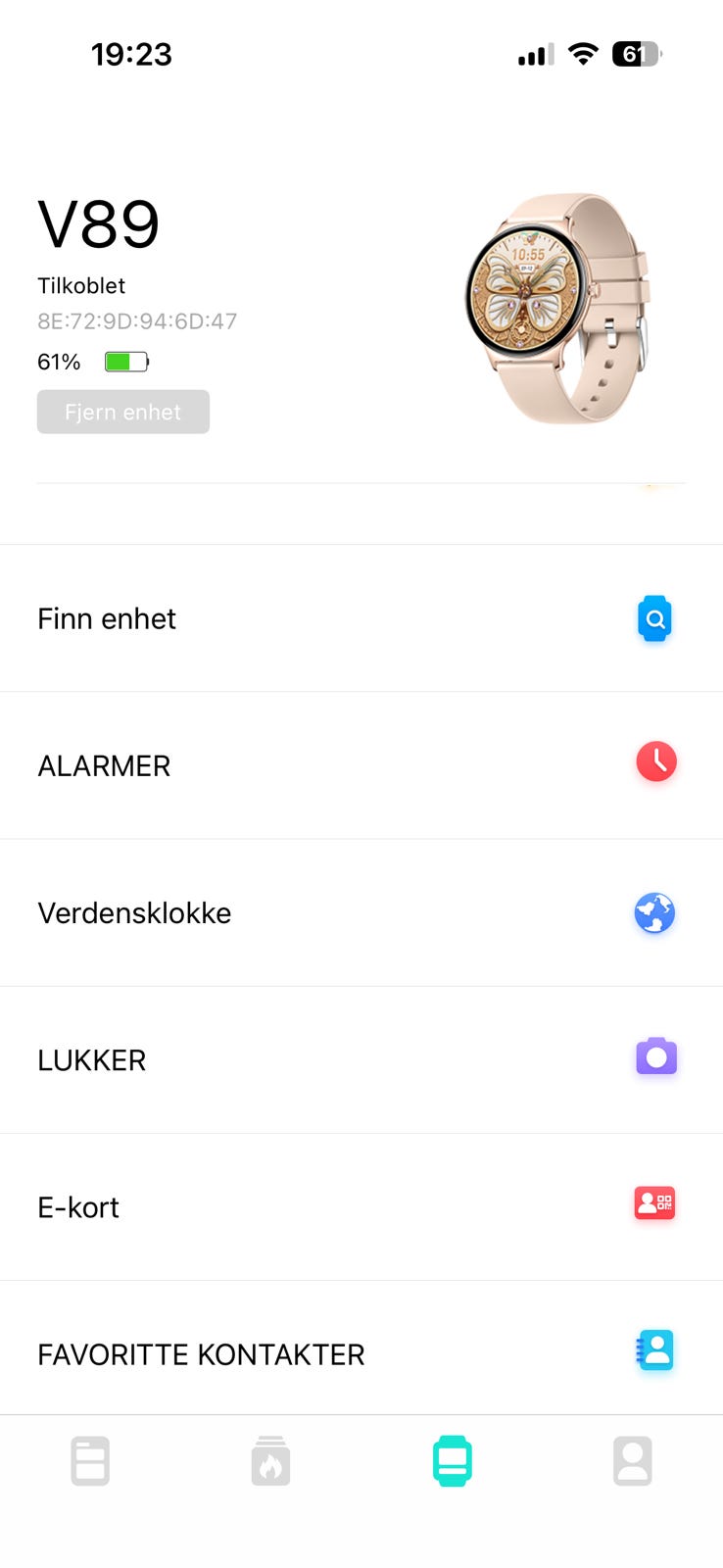Viewport: 723px width, 1568px height.
Task: Open FAVORITTE KONTAKTER
Action: point(361,1353)
